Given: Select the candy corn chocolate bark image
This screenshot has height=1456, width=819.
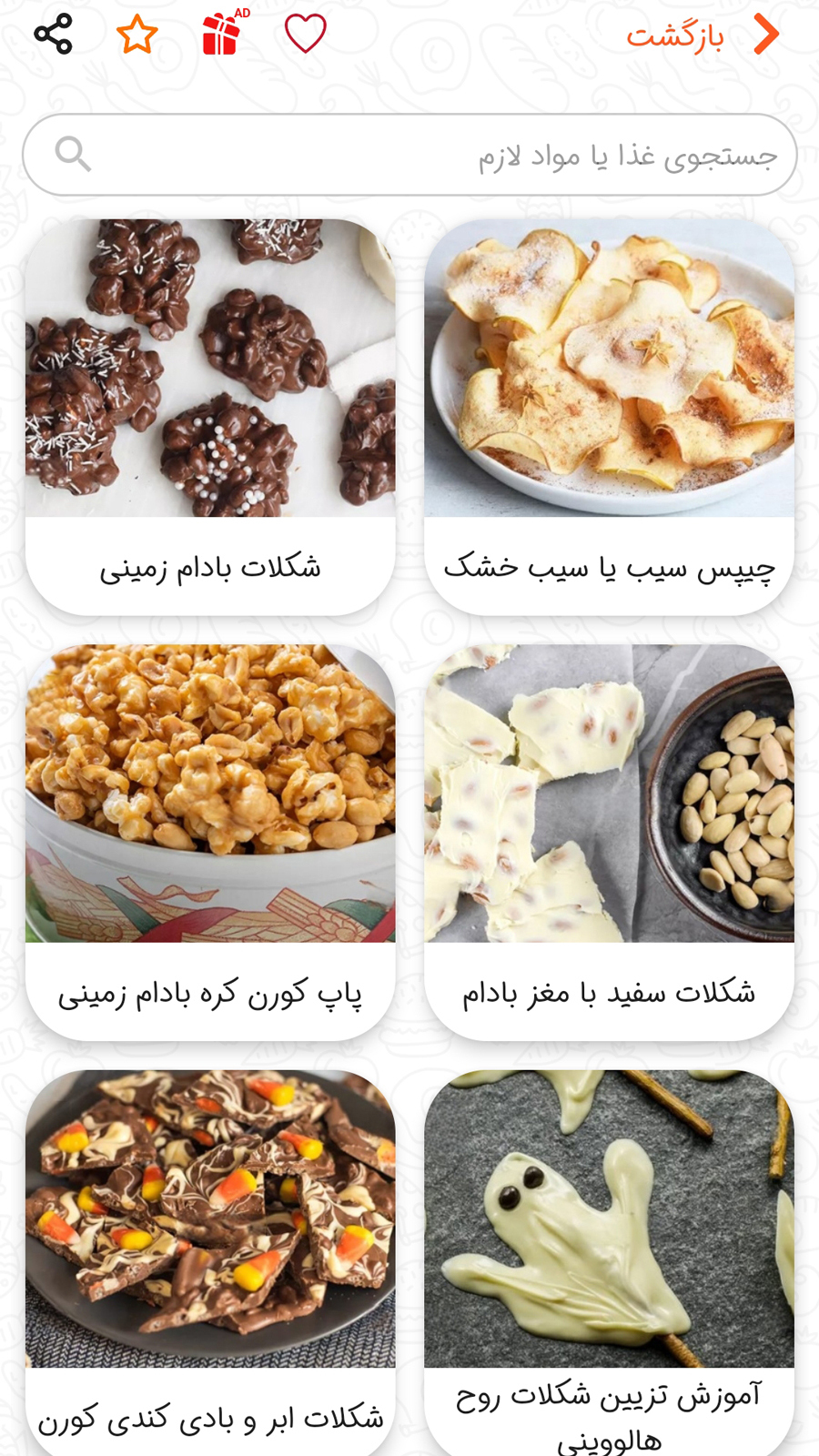Looking at the screenshot, I should 209,1219.
